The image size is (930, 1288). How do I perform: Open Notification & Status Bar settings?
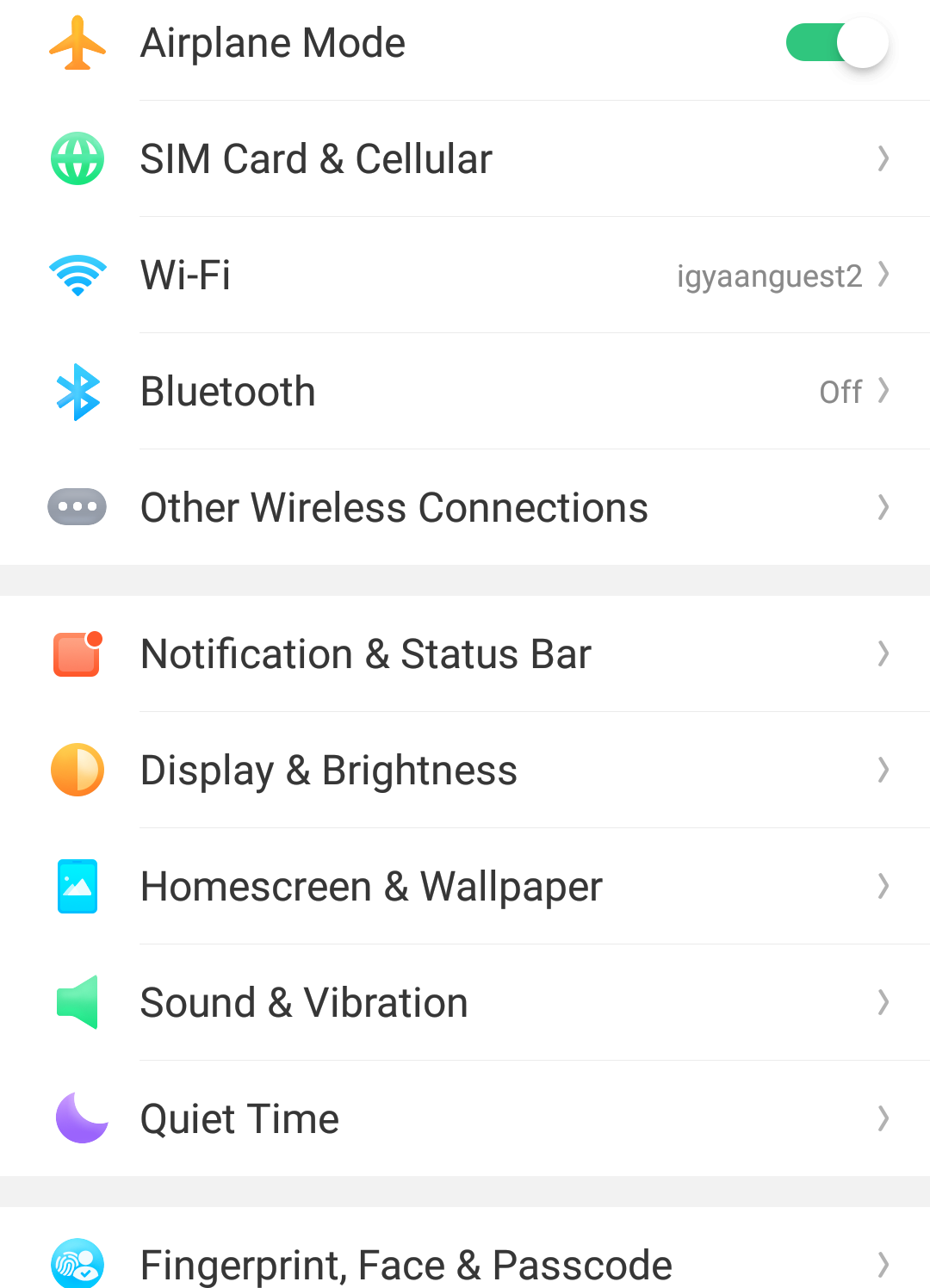(x=465, y=654)
